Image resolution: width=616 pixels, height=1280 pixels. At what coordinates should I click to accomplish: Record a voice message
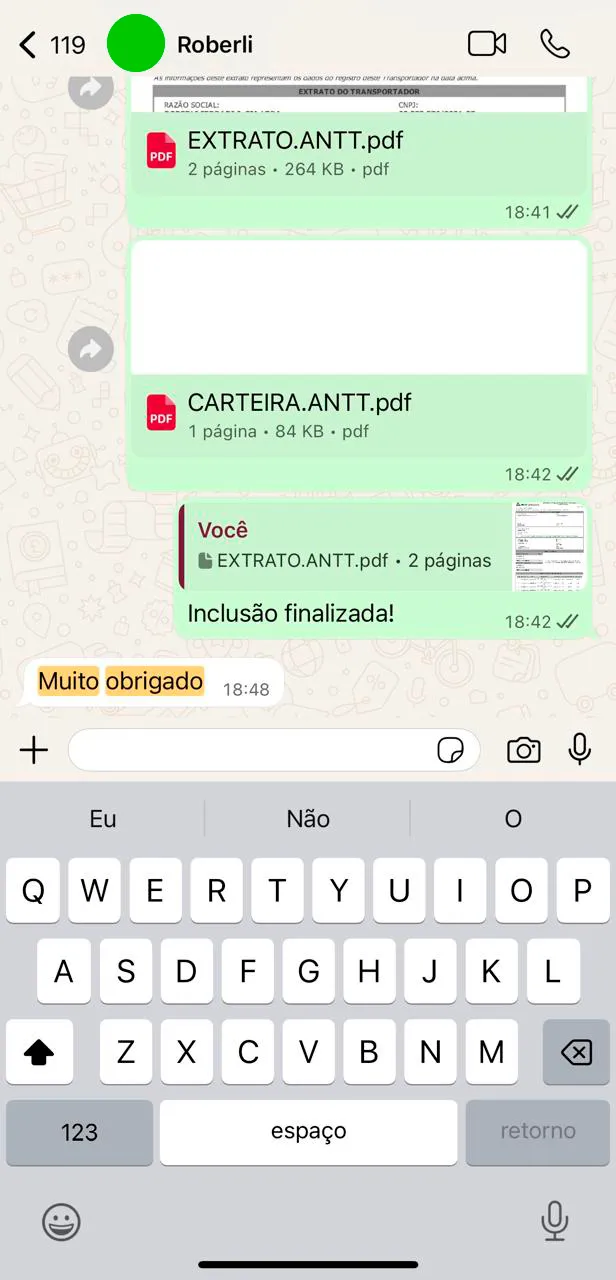coord(580,750)
